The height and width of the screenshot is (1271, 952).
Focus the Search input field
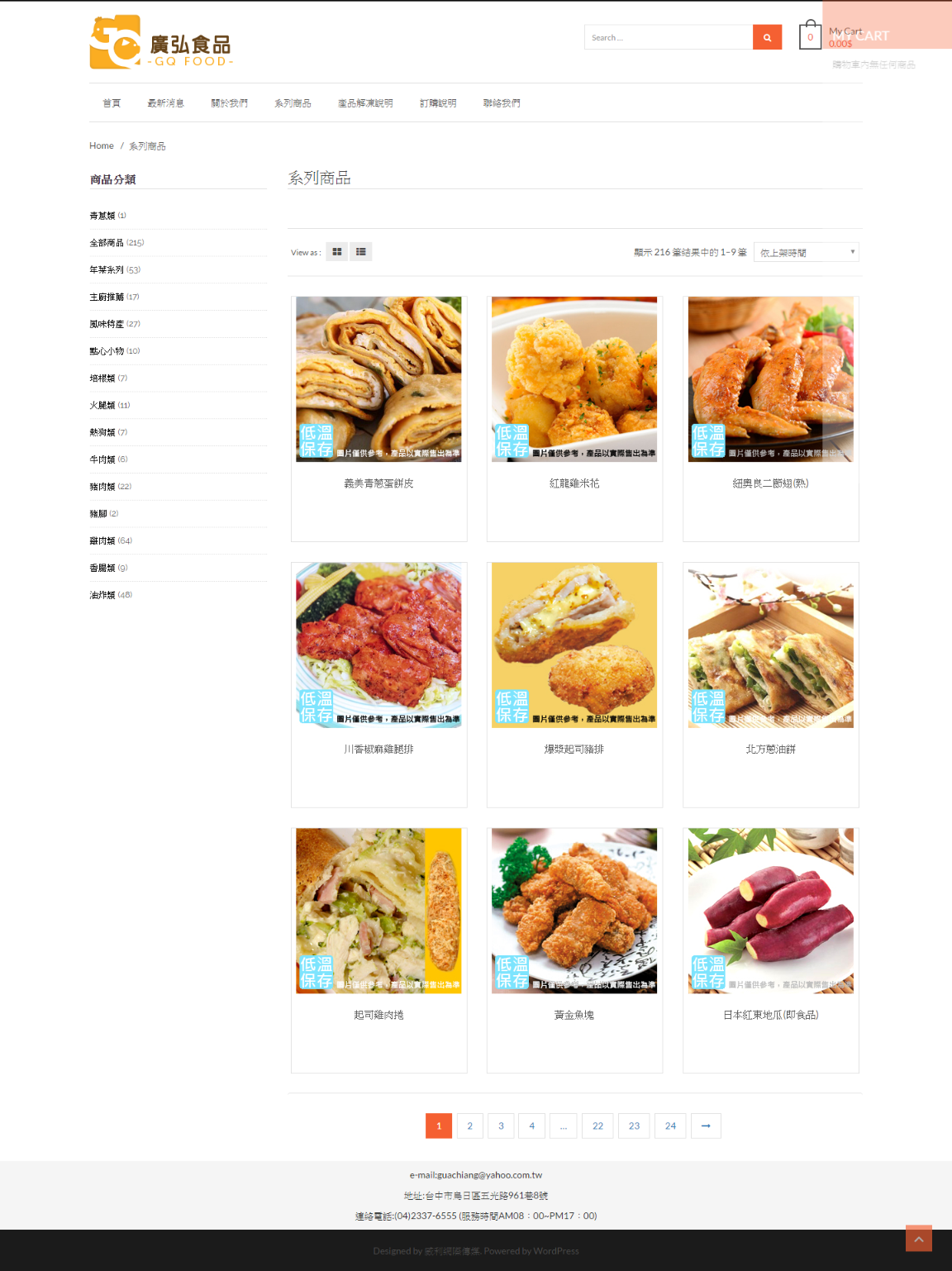[668, 37]
